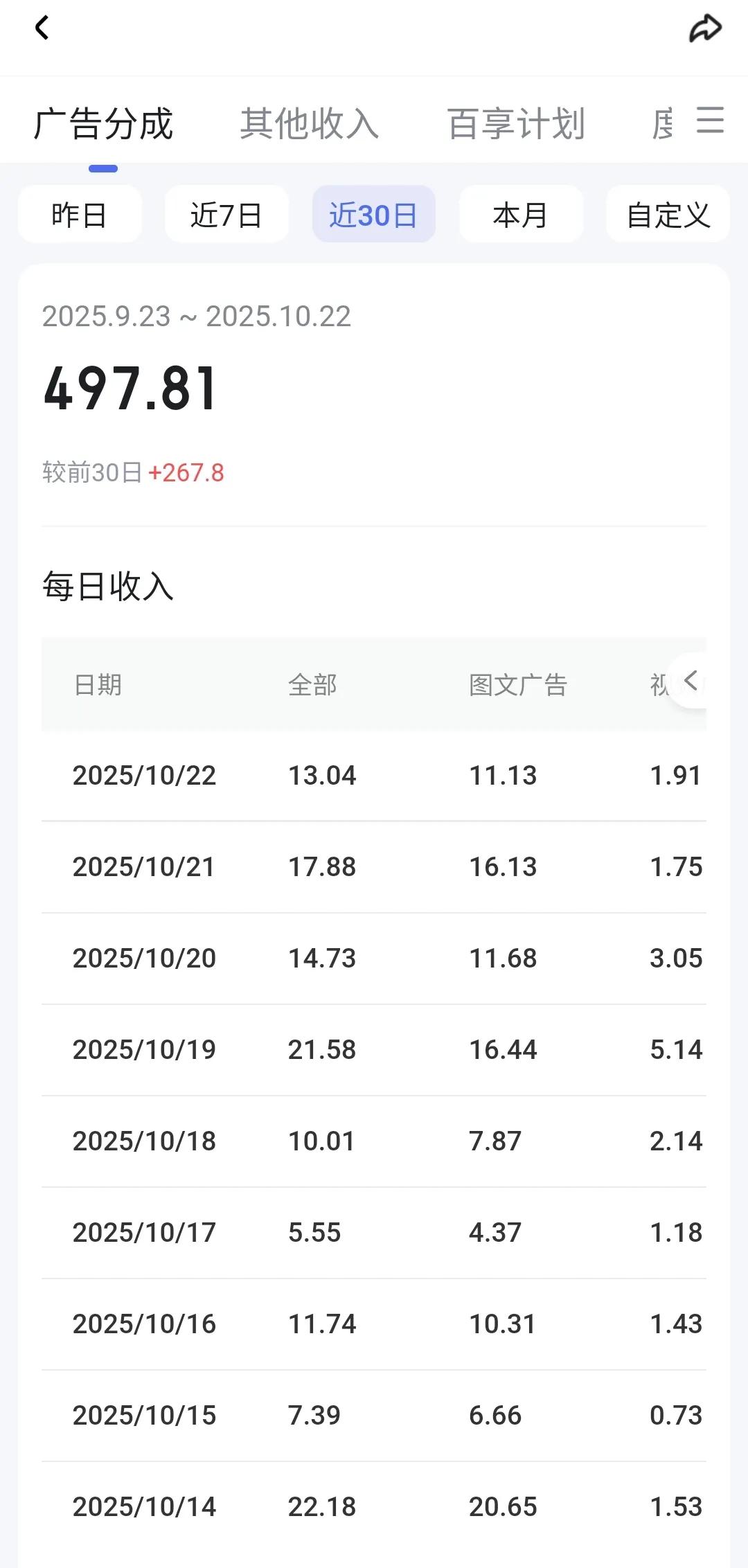The height and width of the screenshot is (1568, 748).
Task: Switch to the 其他收入 tab
Action: click(309, 124)
